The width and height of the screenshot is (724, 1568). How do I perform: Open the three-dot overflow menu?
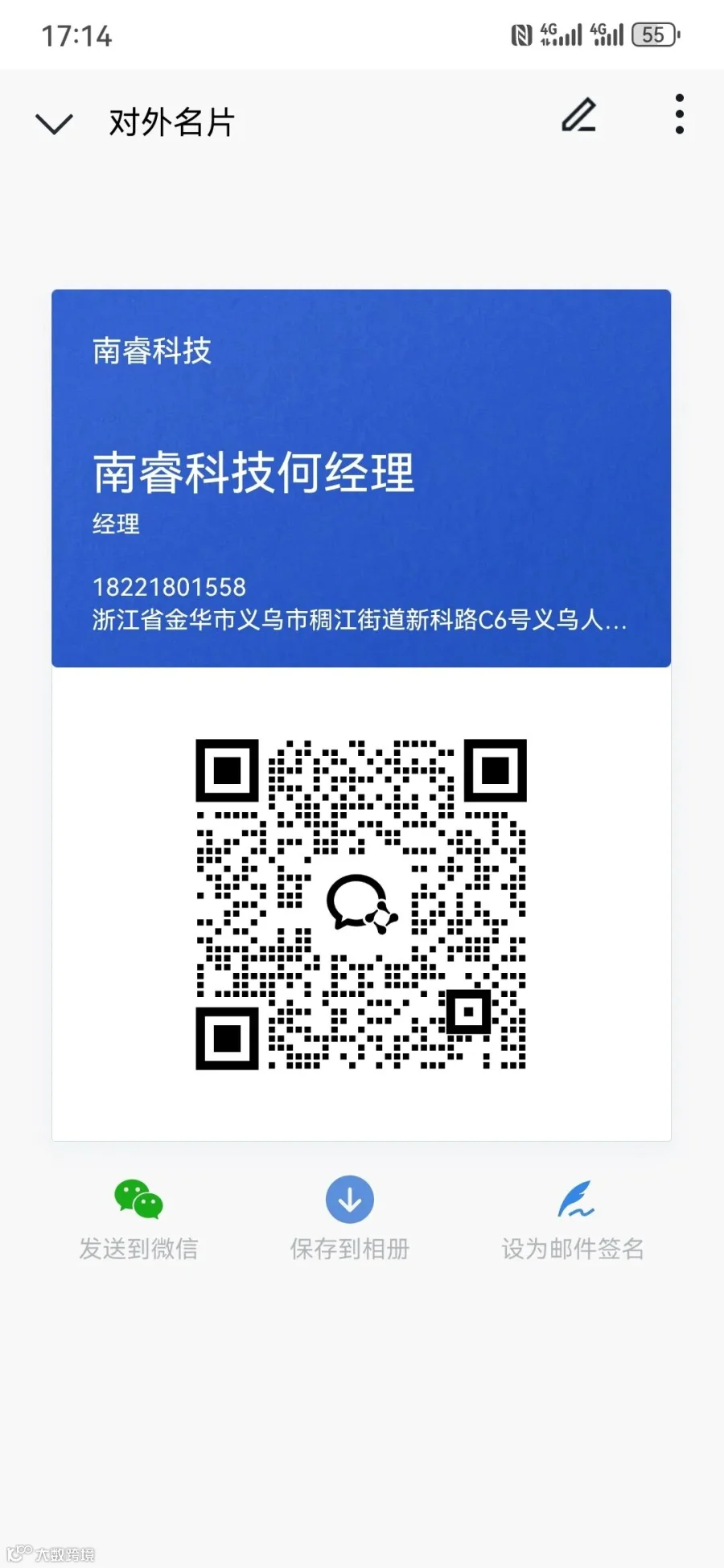click(680, 114)
